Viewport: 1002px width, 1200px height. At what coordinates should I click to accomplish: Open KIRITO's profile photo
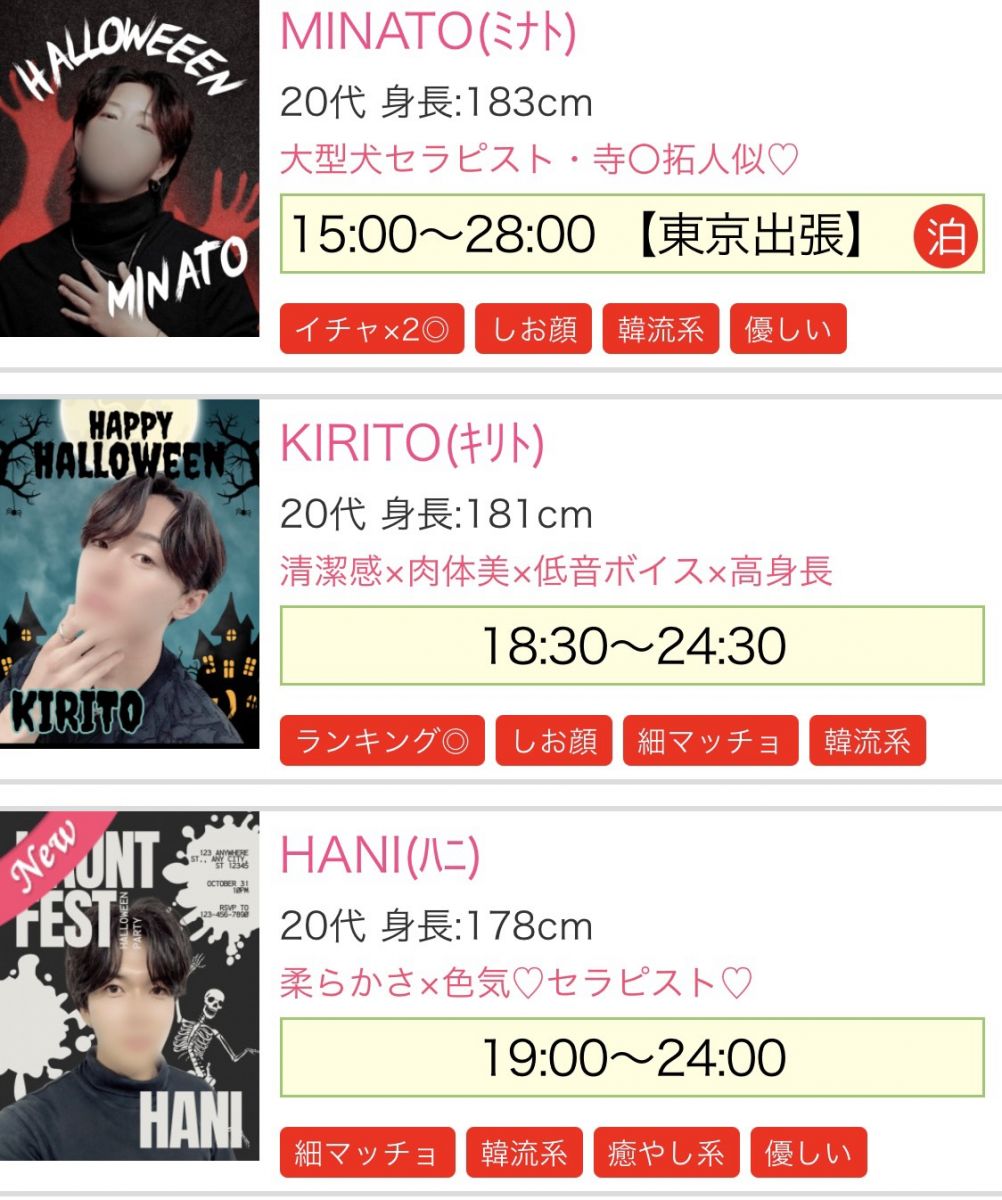click(x=129, y=572)
